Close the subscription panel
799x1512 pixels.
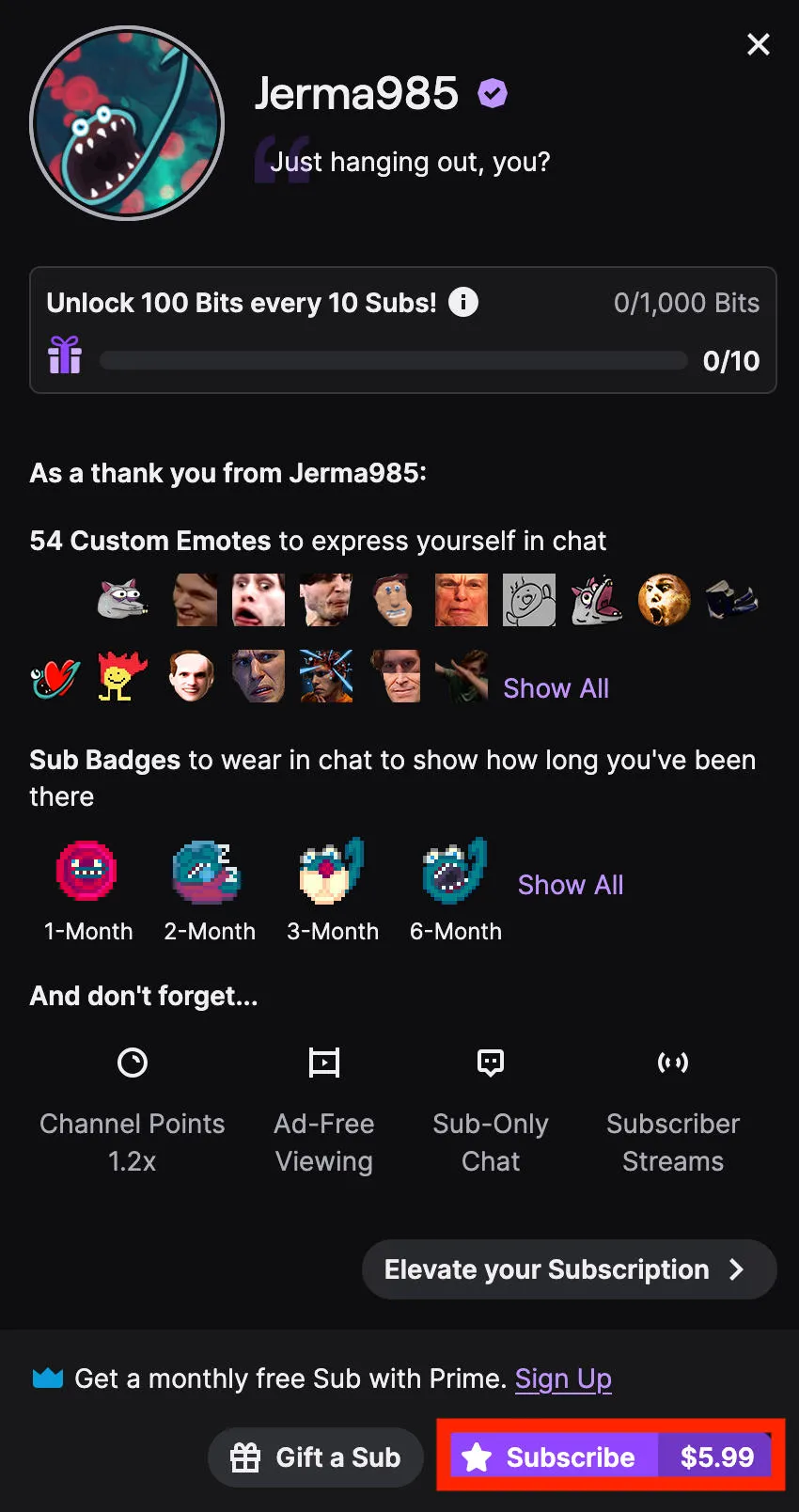pos(758,44)
